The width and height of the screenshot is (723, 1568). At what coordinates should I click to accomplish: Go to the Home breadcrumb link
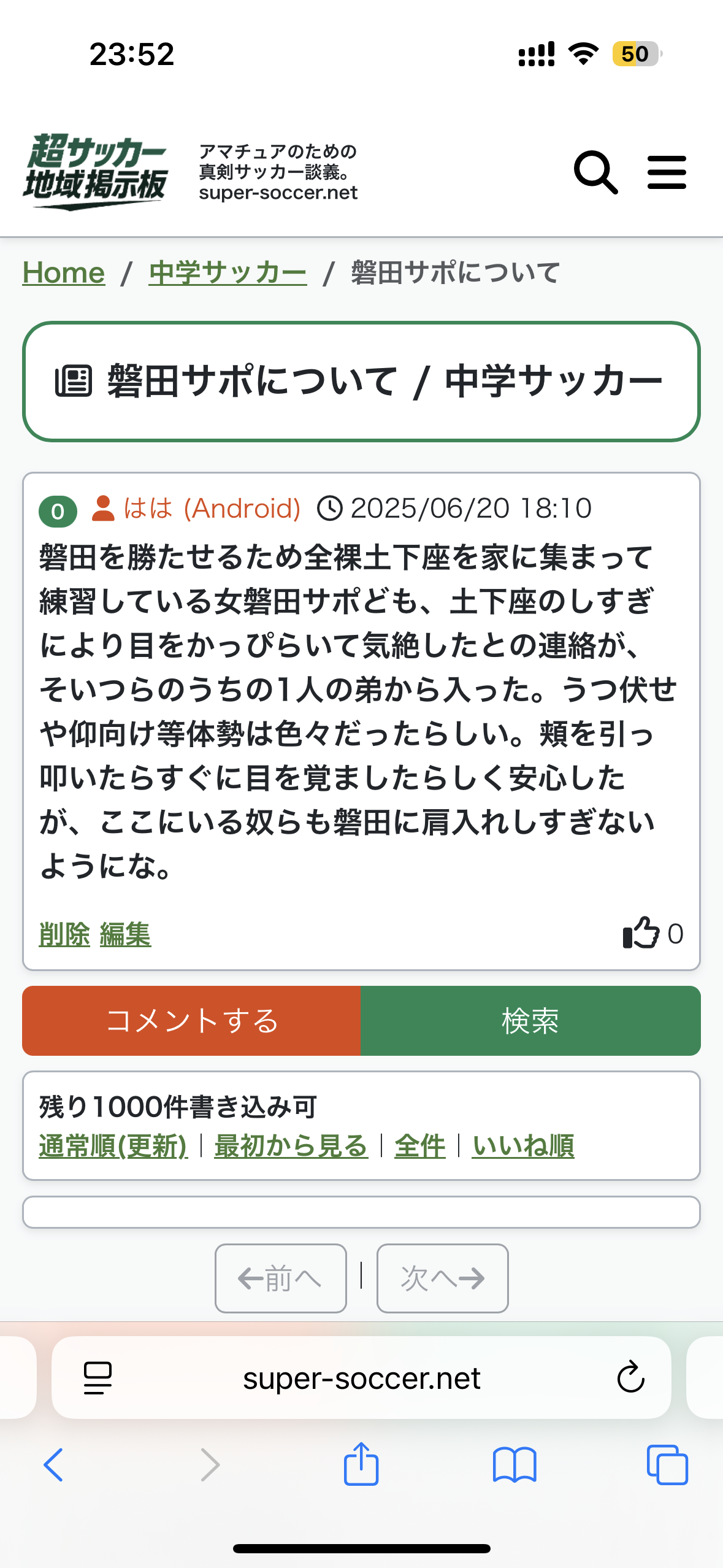click(64, 272)
